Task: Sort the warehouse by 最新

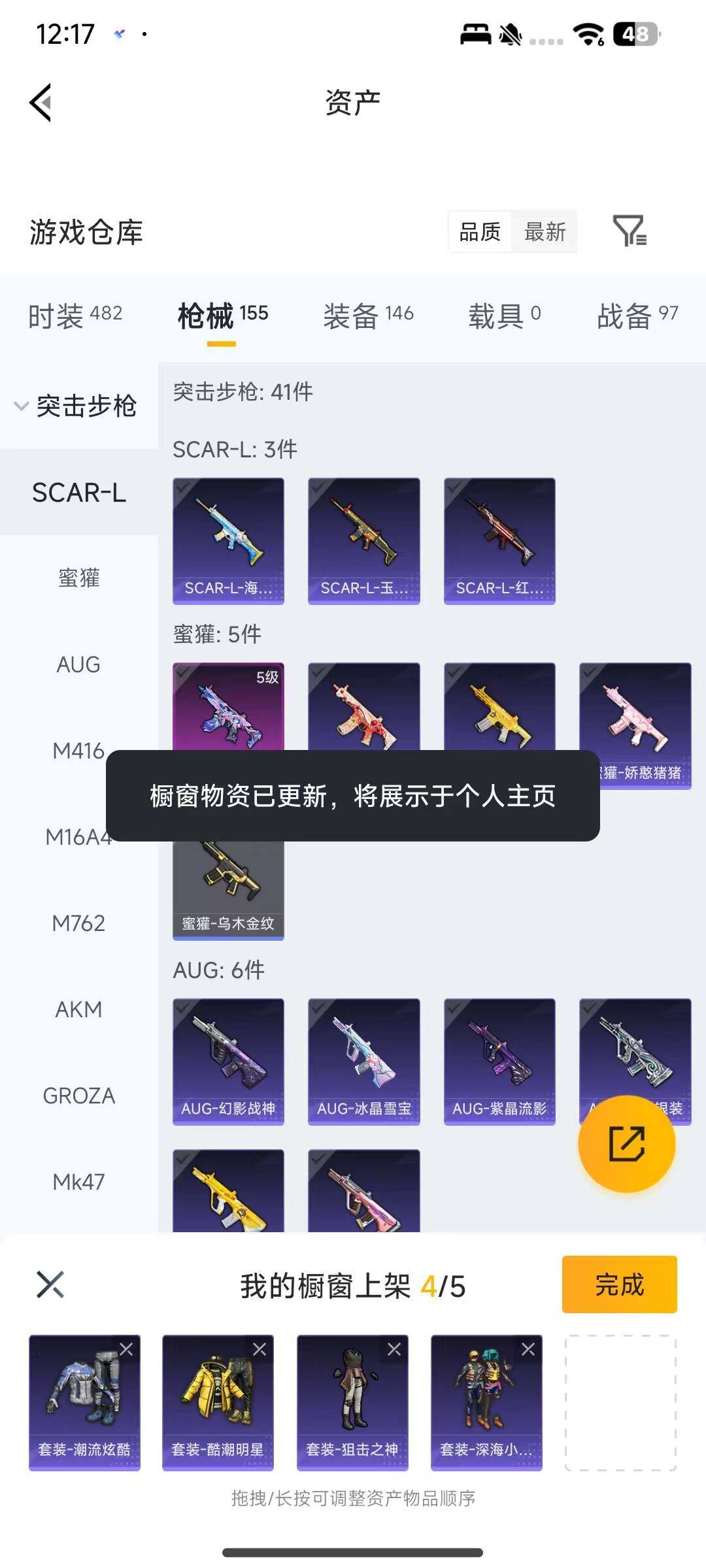Action: point(545,232)
